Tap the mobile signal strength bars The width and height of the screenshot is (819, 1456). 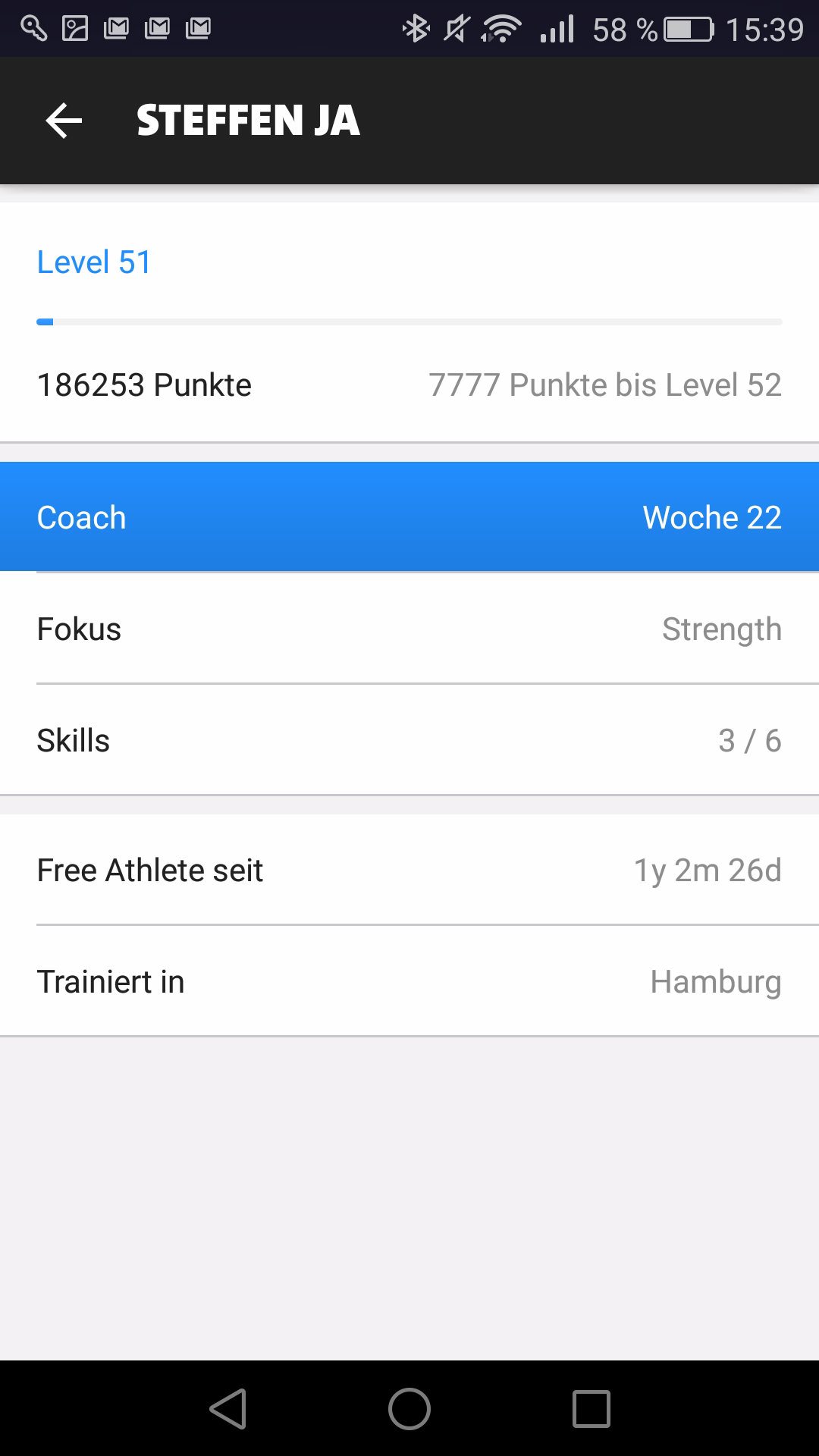(556, 29)
